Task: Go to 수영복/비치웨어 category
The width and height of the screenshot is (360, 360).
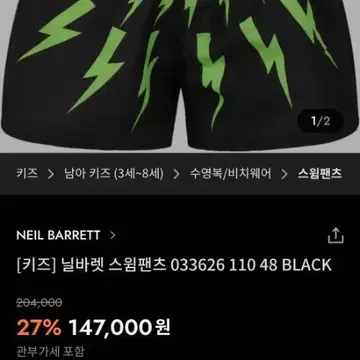Action: click(x=231, y=174)
